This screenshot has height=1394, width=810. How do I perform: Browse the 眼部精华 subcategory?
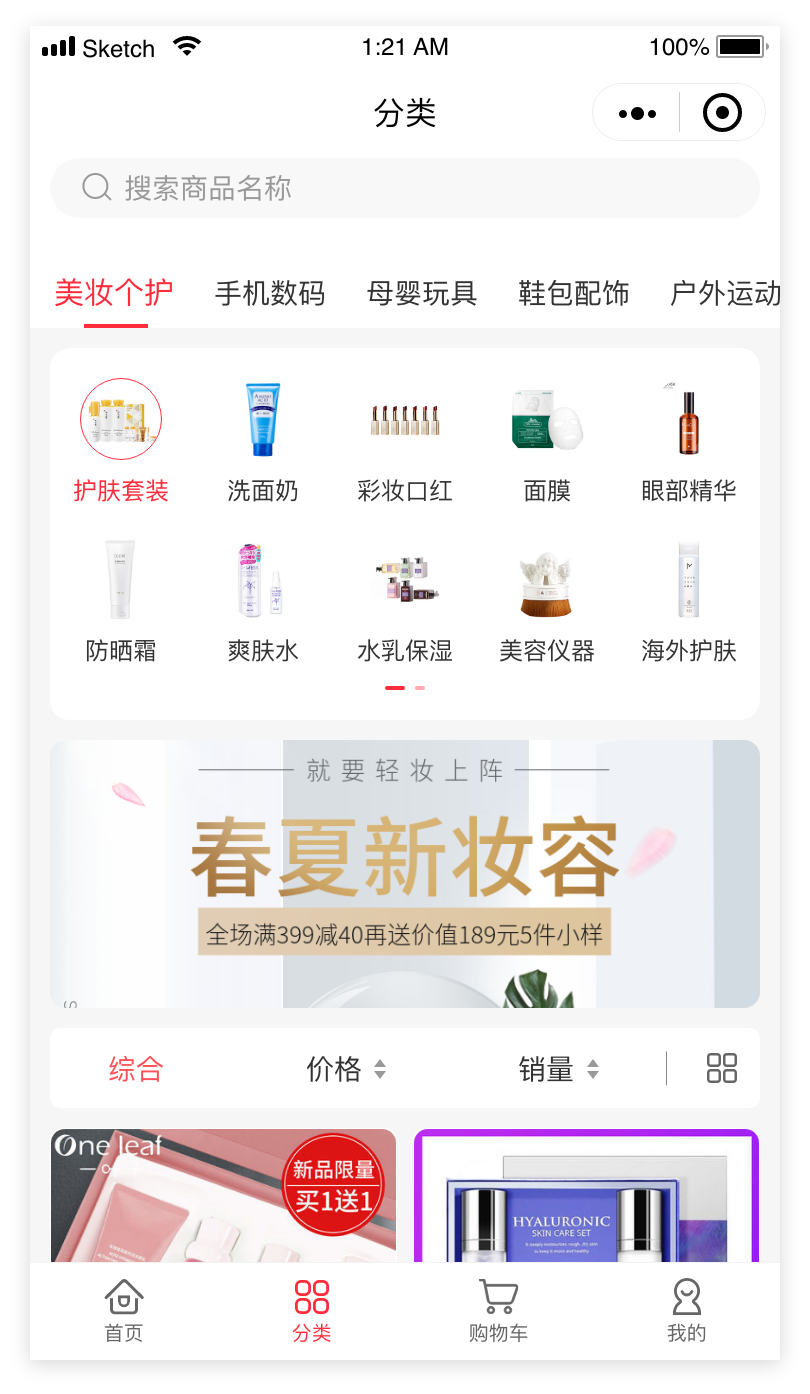688,440
